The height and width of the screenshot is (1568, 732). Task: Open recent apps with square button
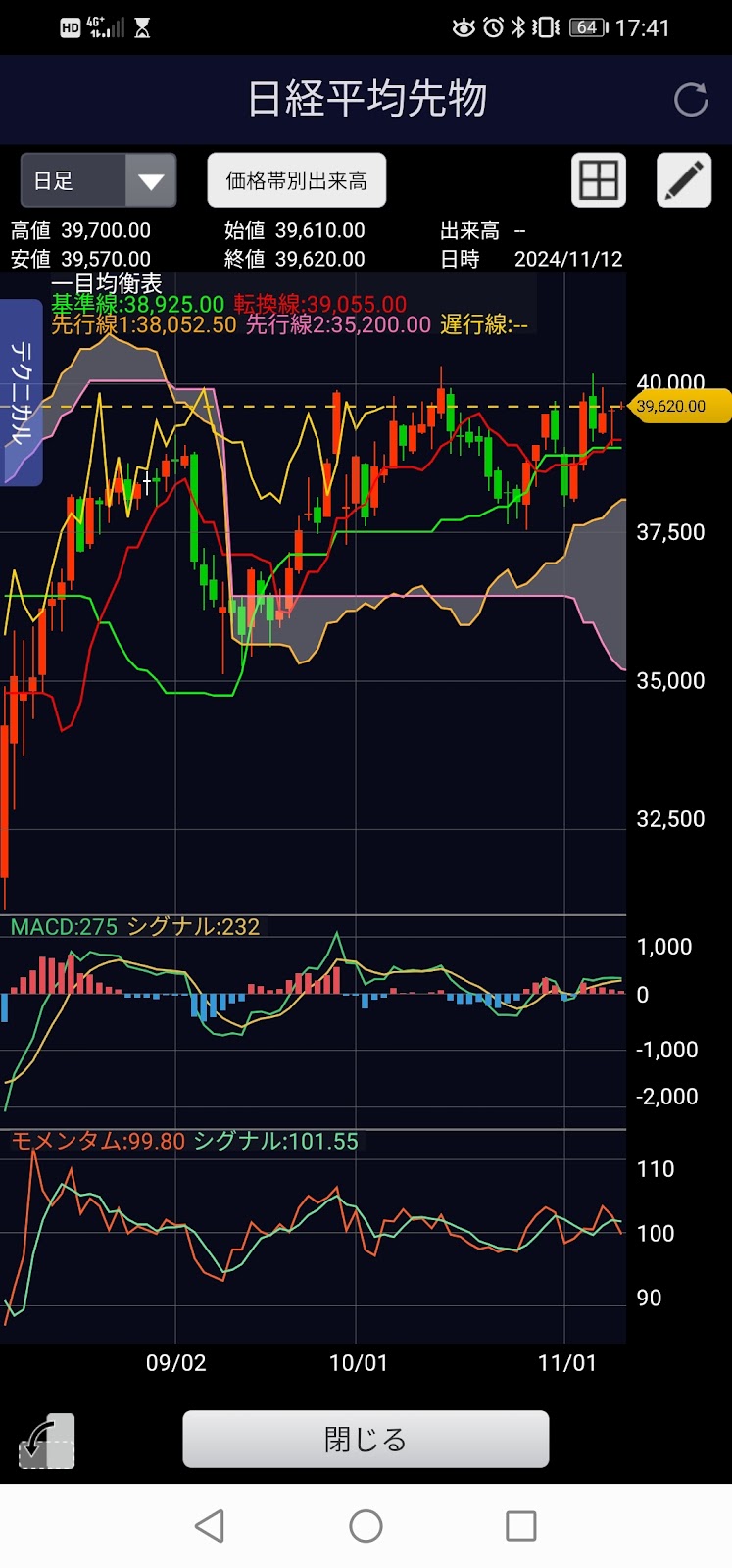(x=520, y=1525)
